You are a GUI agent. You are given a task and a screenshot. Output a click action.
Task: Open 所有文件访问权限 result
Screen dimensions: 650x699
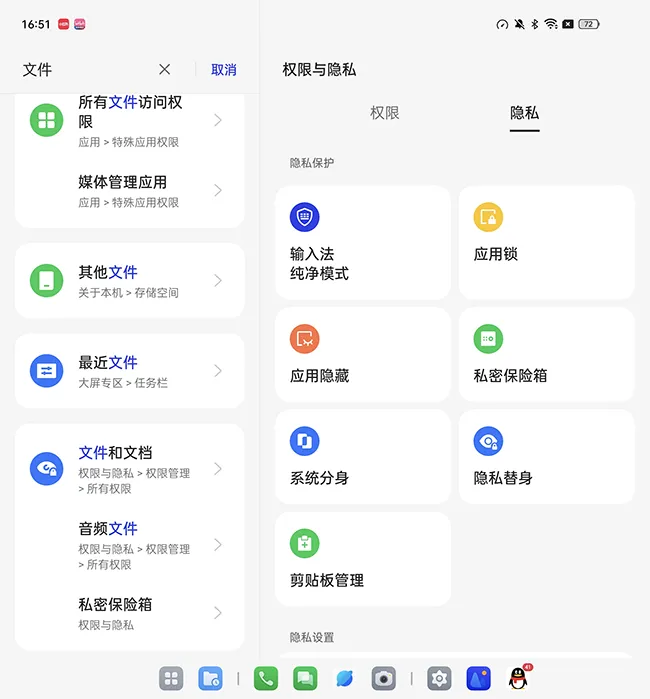(x=130, y=121)
